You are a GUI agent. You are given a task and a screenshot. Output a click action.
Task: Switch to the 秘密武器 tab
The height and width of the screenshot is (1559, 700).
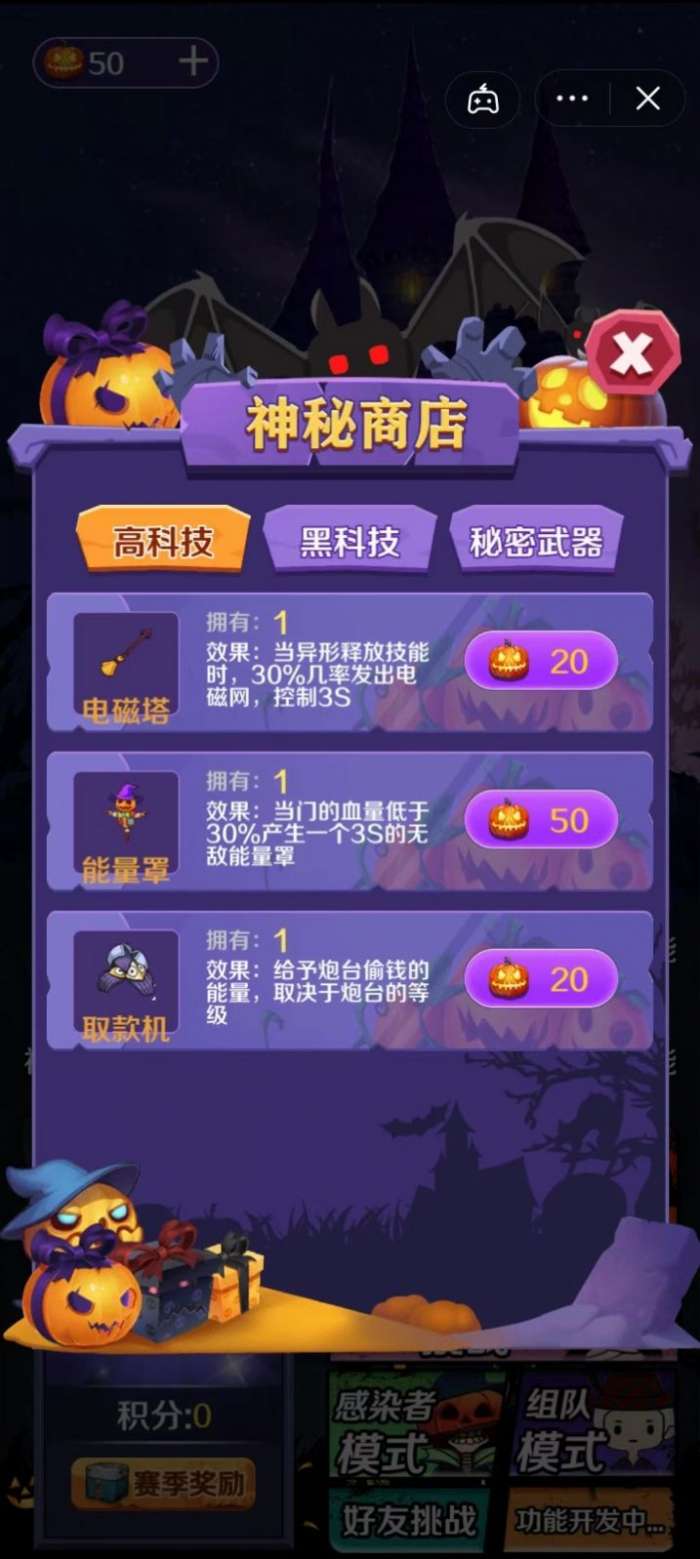tap(537, 541)
